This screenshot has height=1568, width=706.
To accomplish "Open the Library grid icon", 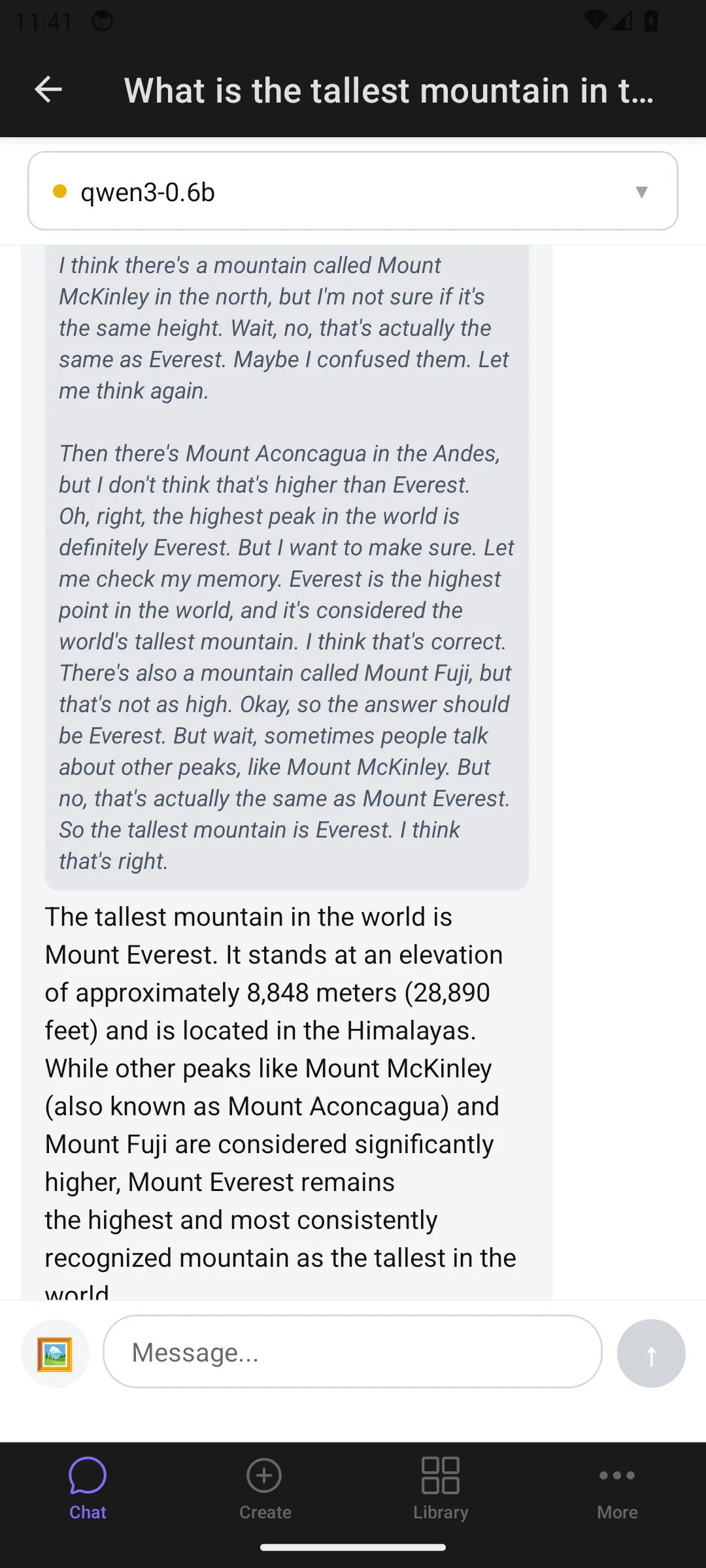I will coord(440,1475).
